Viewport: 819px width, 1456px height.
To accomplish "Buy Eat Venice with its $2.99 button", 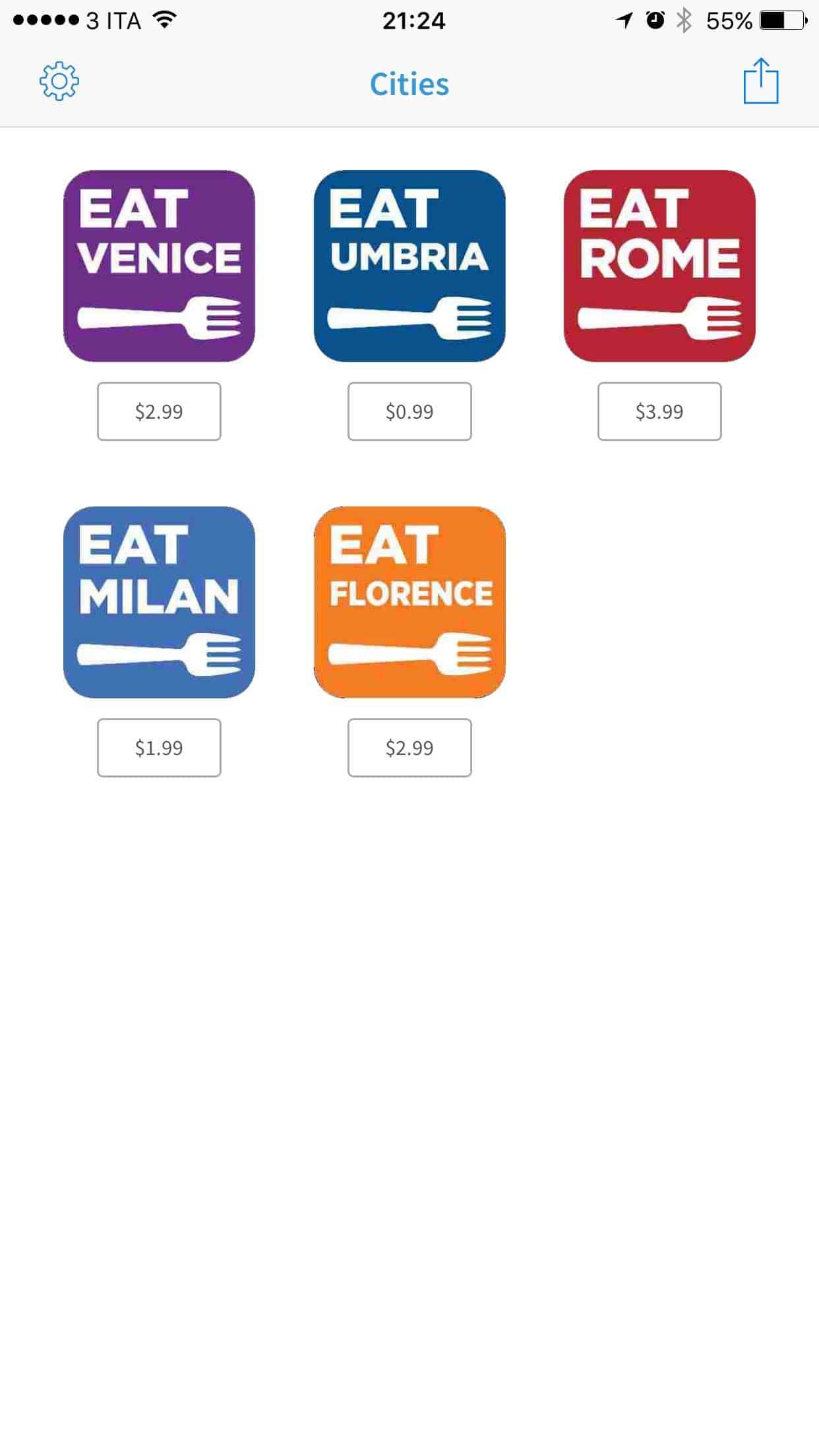I will pyautogui.click(x=159, y=411).
